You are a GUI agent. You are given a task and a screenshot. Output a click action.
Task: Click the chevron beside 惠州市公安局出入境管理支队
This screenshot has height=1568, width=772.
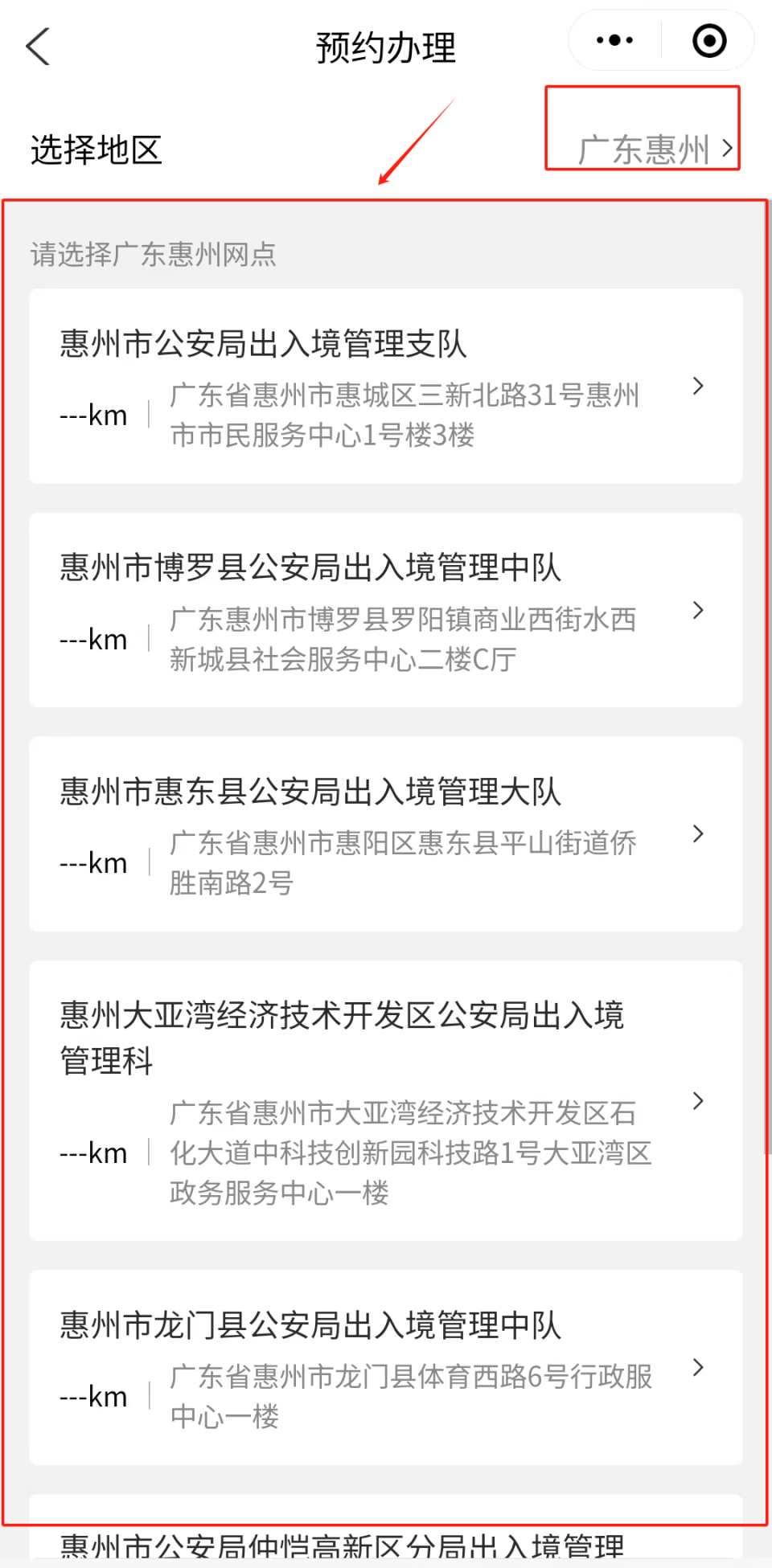coord(698,387)
